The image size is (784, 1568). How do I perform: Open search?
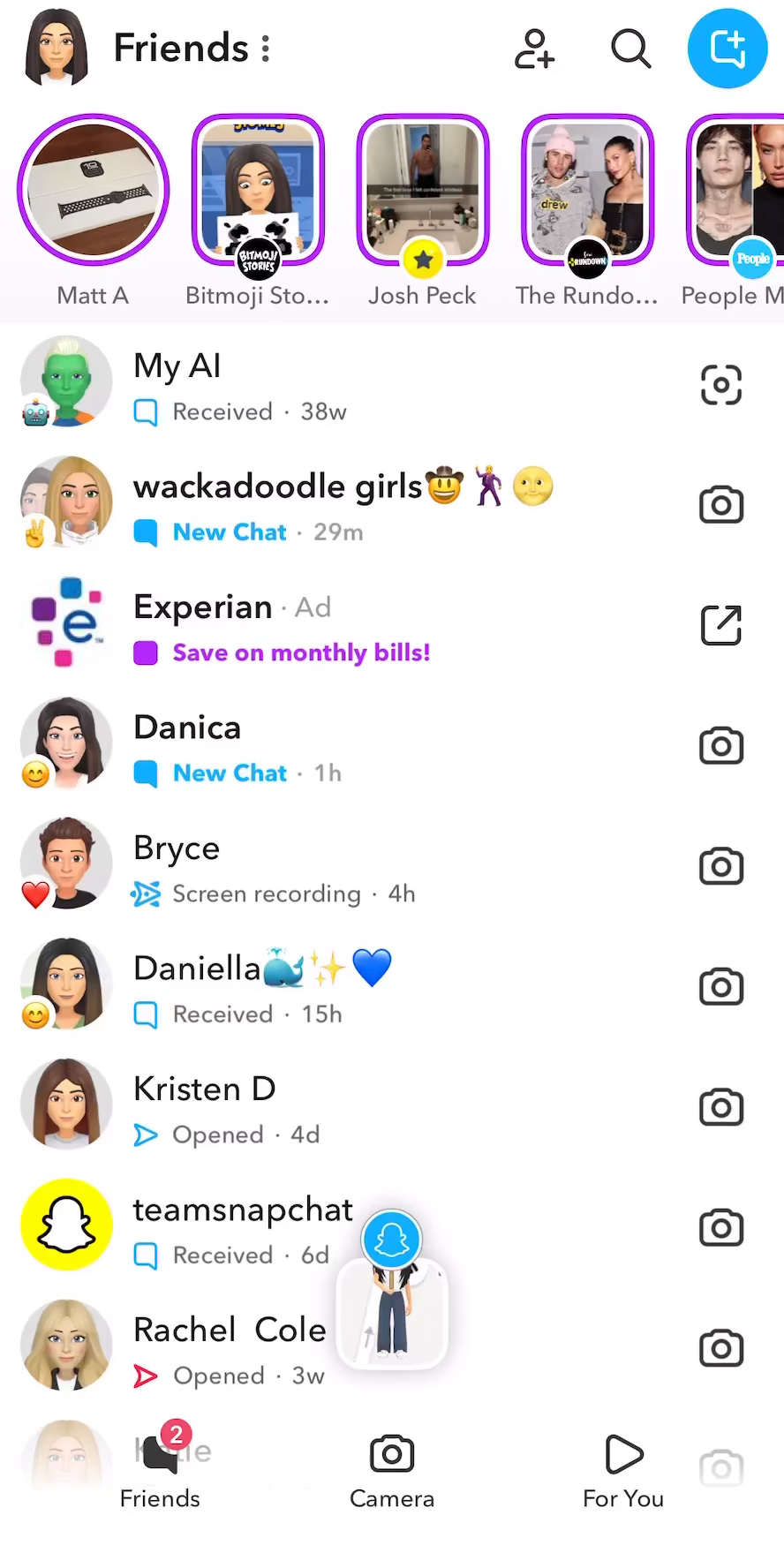point(630,49)
